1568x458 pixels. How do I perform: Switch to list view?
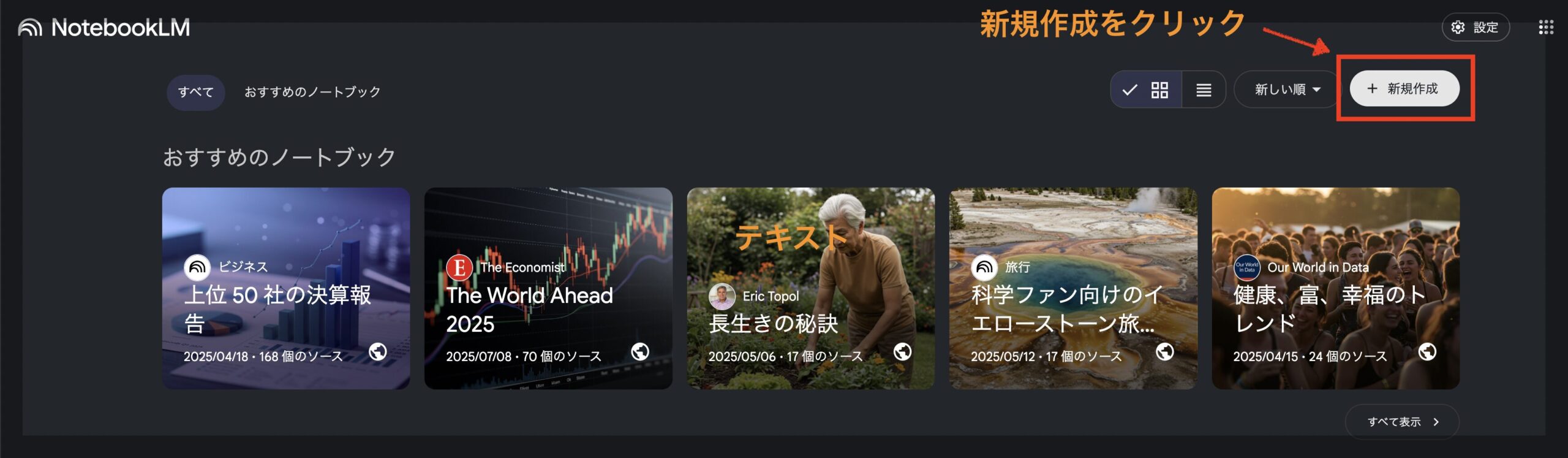[1203, 90]
